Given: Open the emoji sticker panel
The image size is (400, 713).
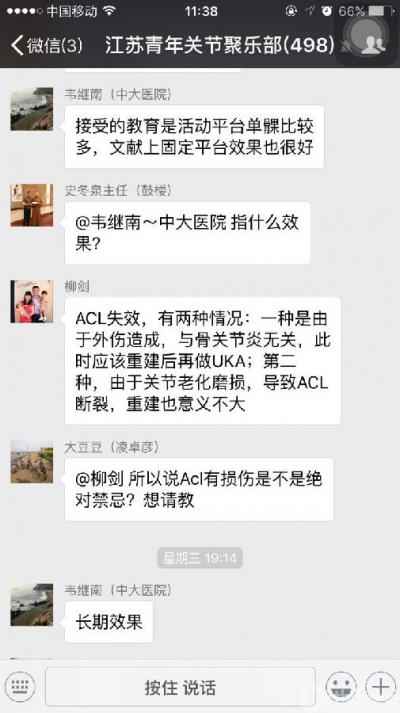Looking at the screenshot, I should coord(341,686).
